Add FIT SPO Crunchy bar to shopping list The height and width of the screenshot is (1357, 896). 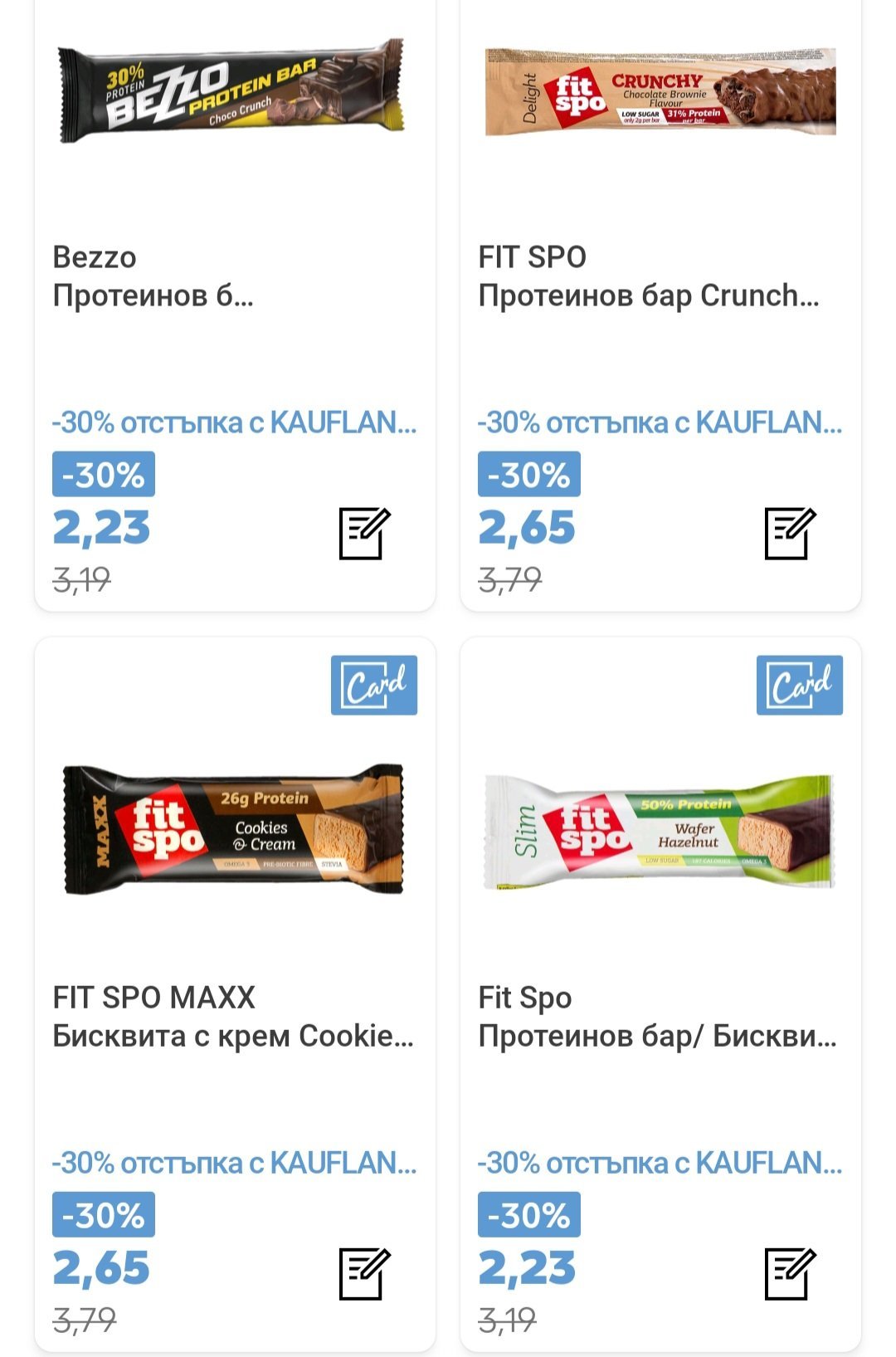[790, 533]
